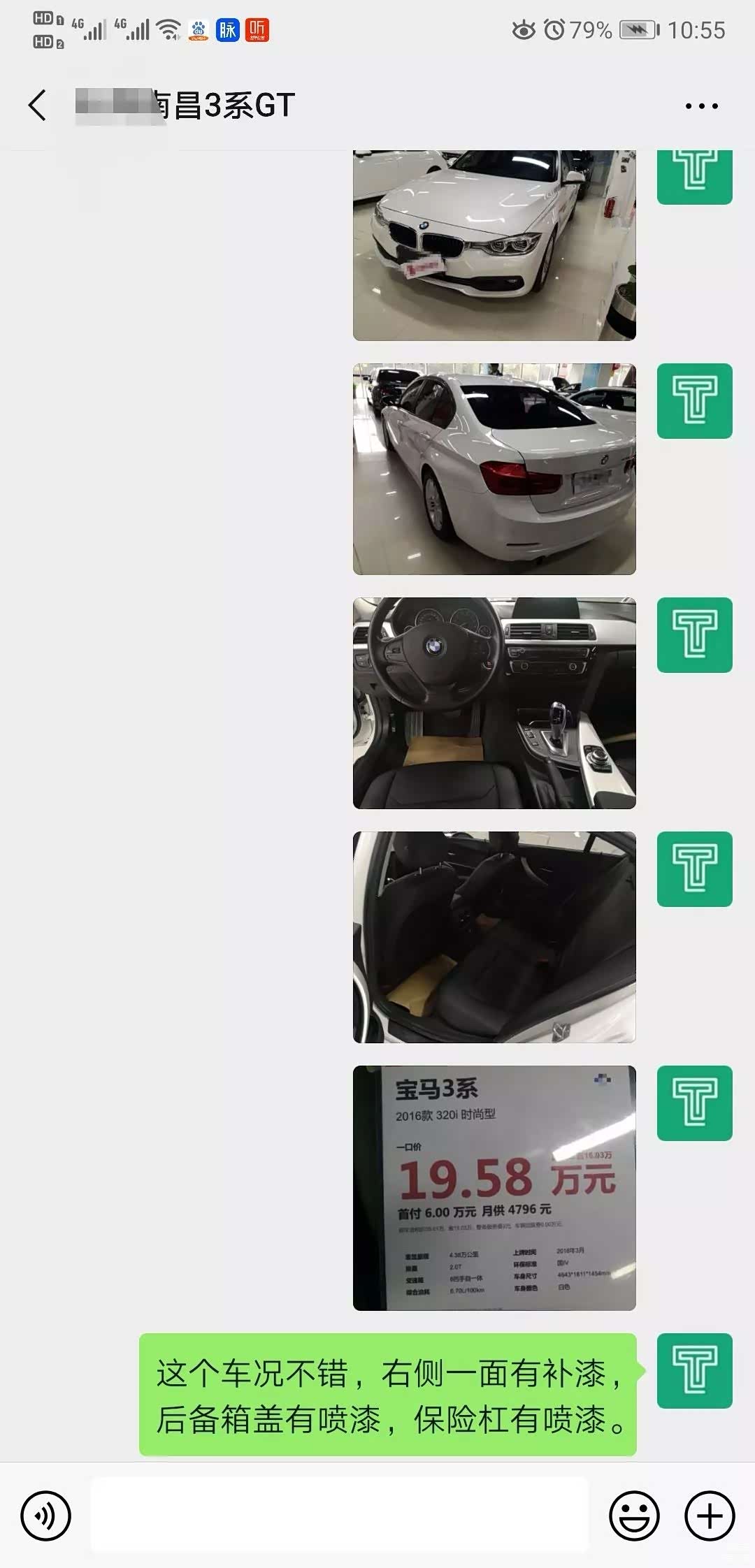This screenshot has width=755, height=1568.
Task: Open the BMW rear view photo
Action: coord(494,469)
